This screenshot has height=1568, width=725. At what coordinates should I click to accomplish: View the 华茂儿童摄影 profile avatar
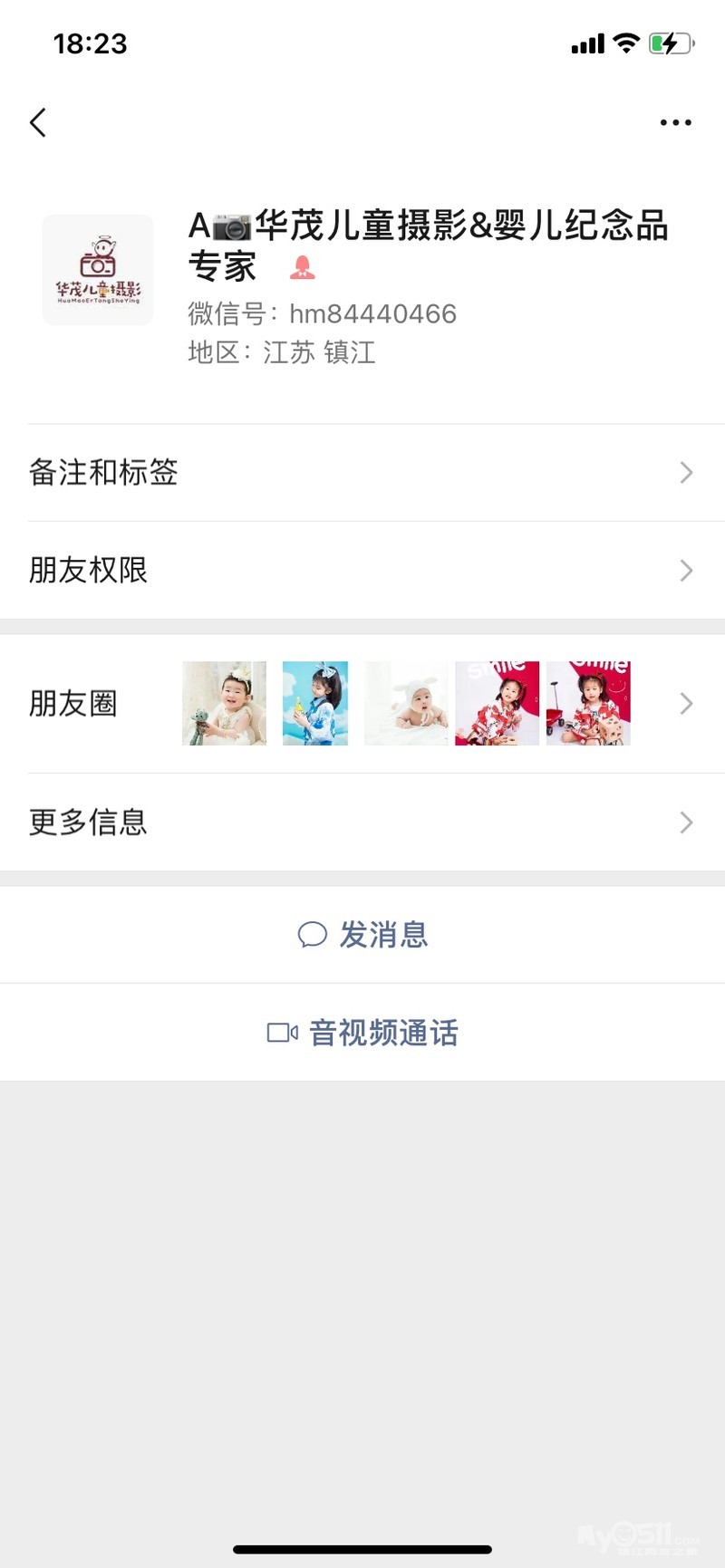pyautogui.click(x=98, y=270)
